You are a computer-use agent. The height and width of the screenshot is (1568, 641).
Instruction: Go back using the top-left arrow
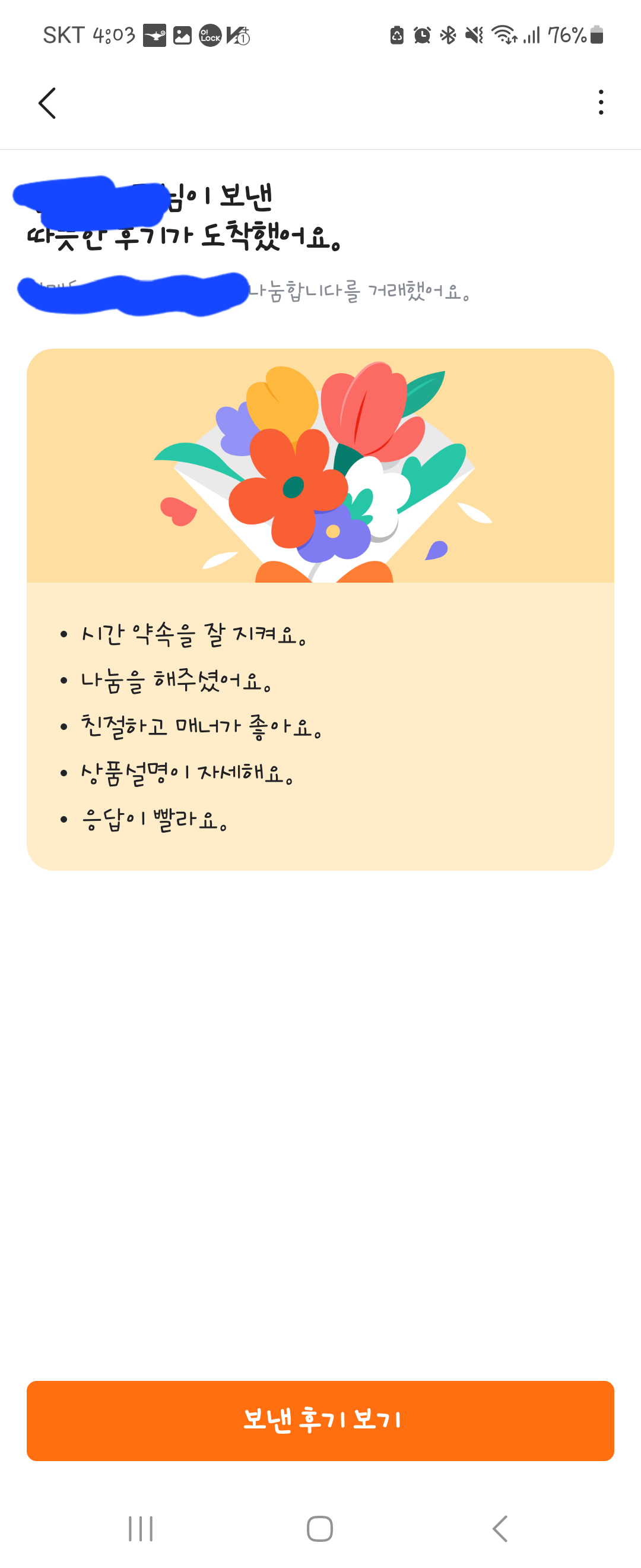click(47, 103)
